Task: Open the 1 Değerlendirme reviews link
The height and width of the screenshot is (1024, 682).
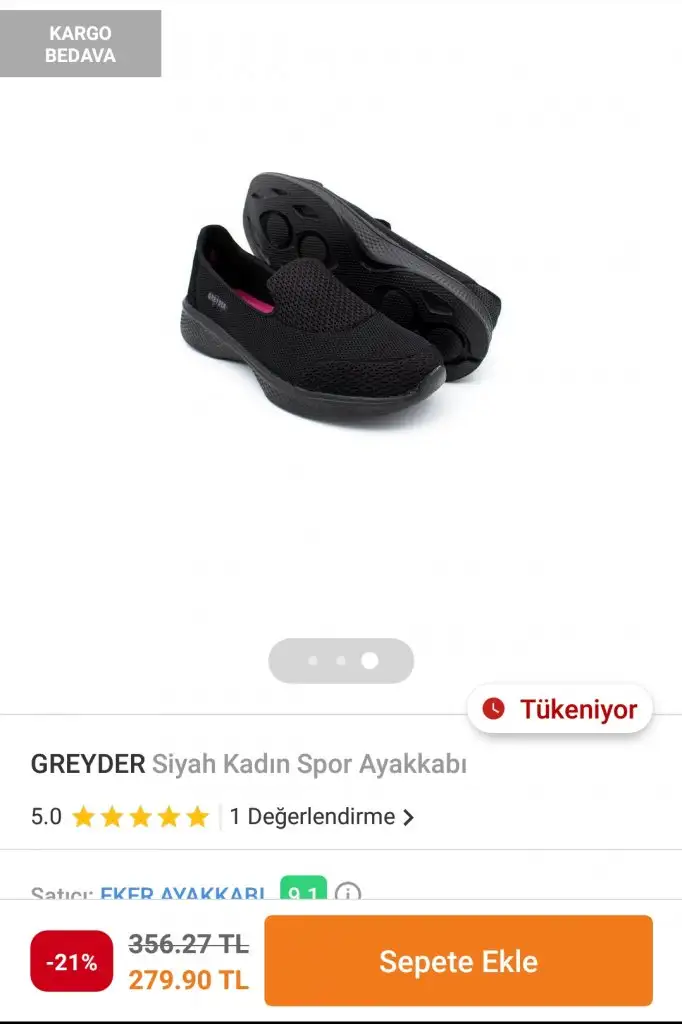Action: (320, 817)
